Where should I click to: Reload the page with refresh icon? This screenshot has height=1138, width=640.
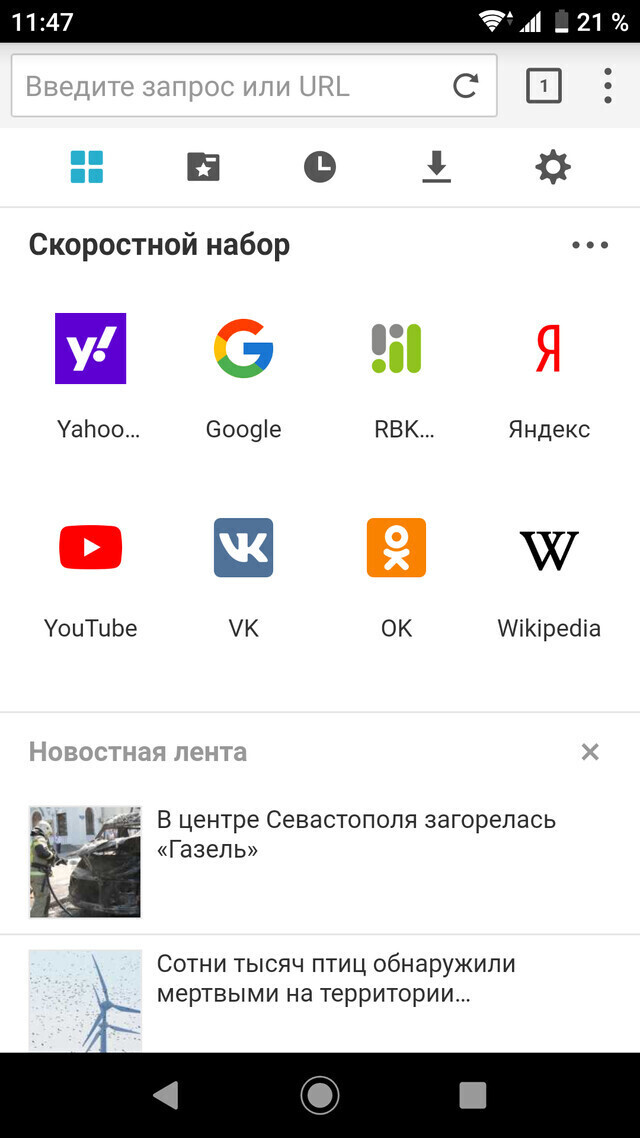[x=465, y=86]
